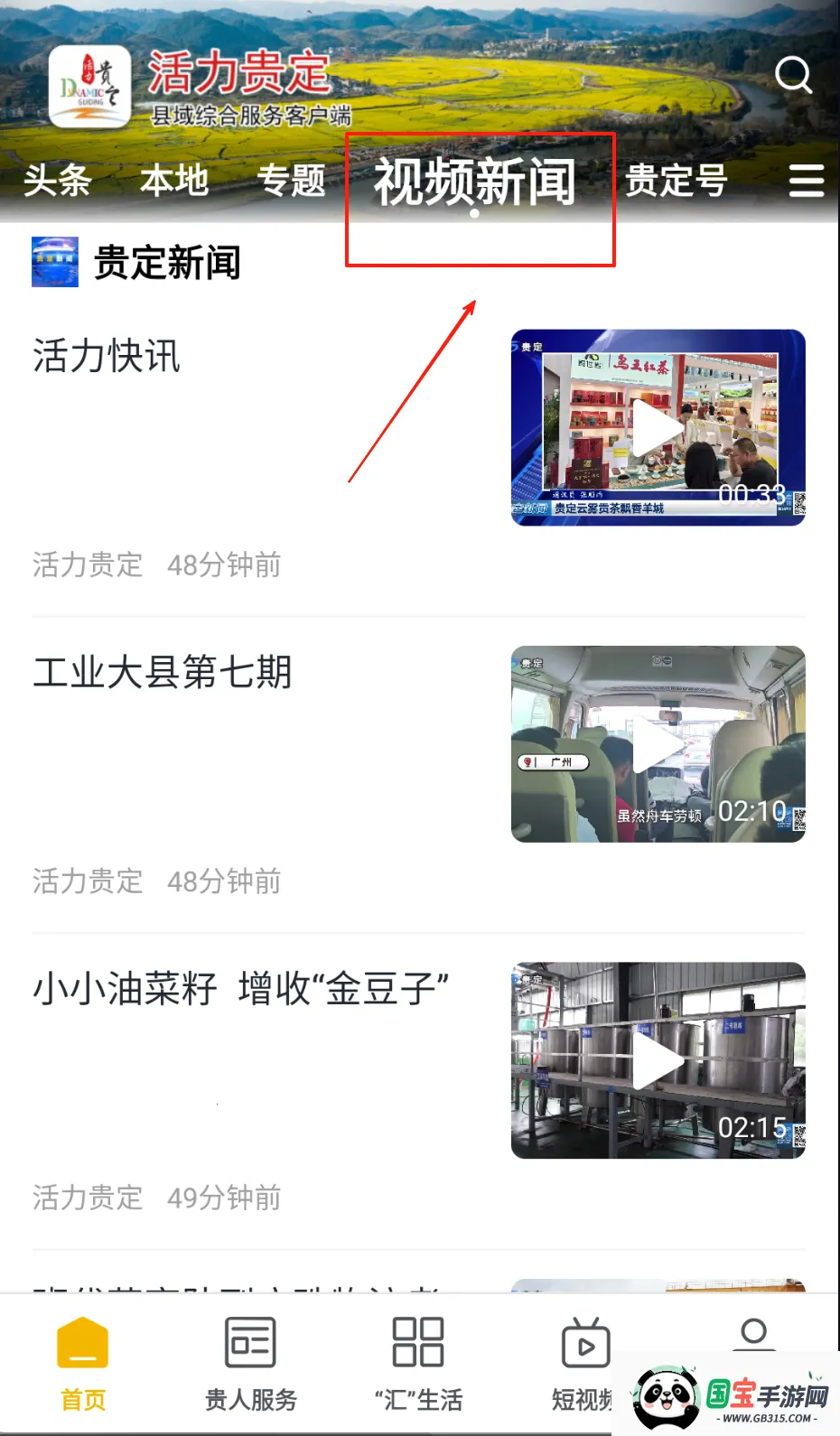840x1436 pixels.
Task: Open the 活力快讯 article
Action: point(106,358)
